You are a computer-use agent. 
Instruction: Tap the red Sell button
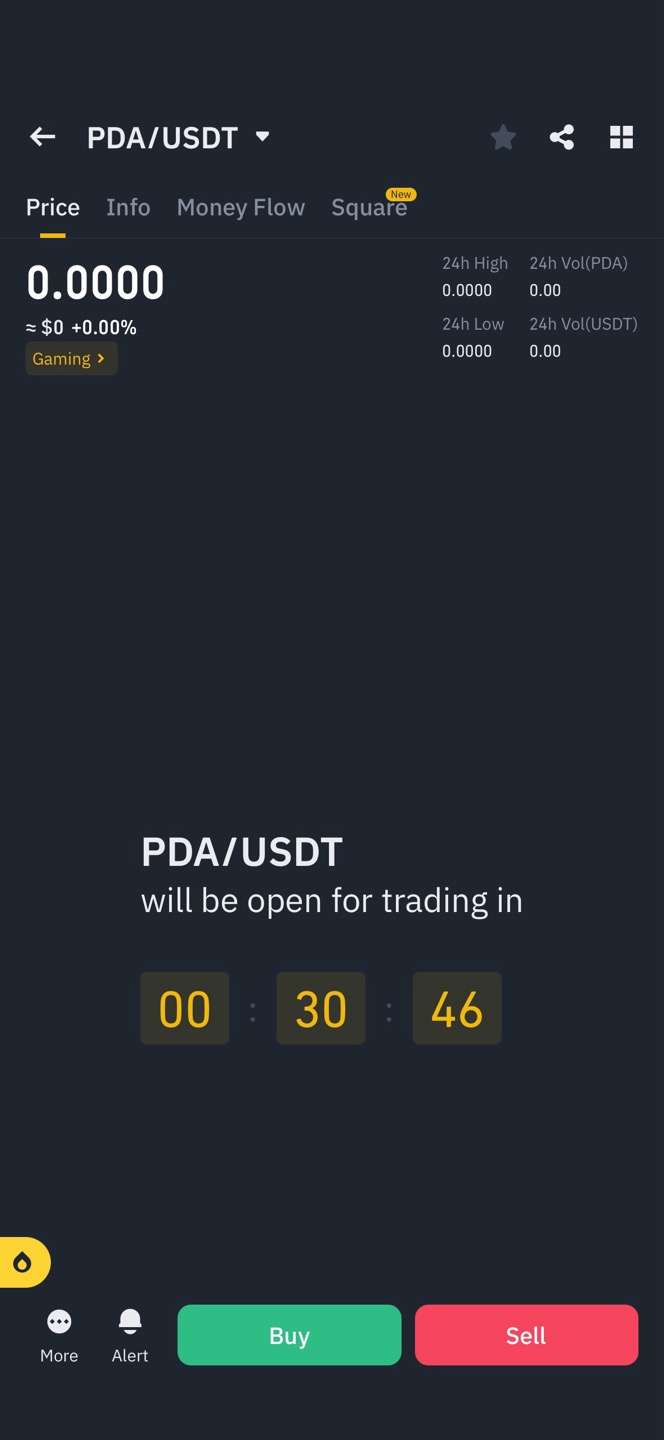tap(526, 1335)
